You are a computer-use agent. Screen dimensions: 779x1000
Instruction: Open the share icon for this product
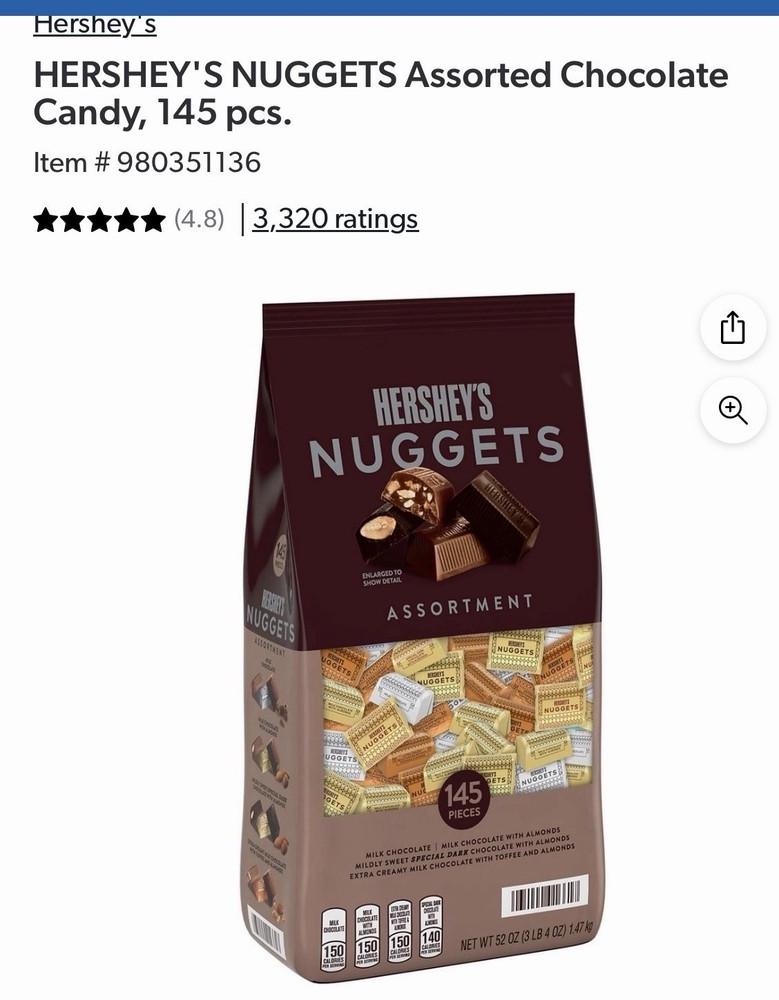click(x=733, y=327)
